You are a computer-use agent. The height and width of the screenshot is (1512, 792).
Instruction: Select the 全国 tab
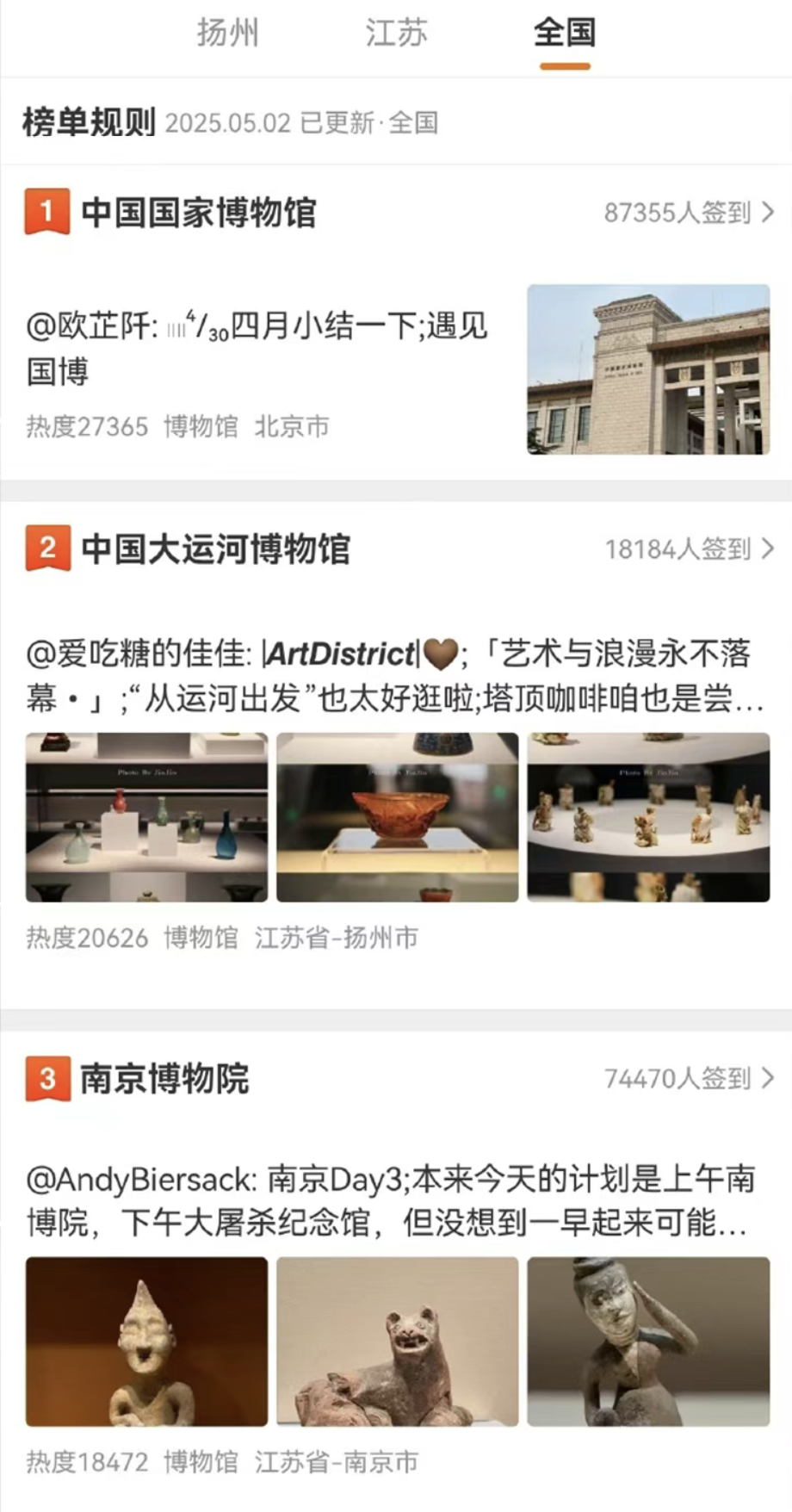(565, 34)
